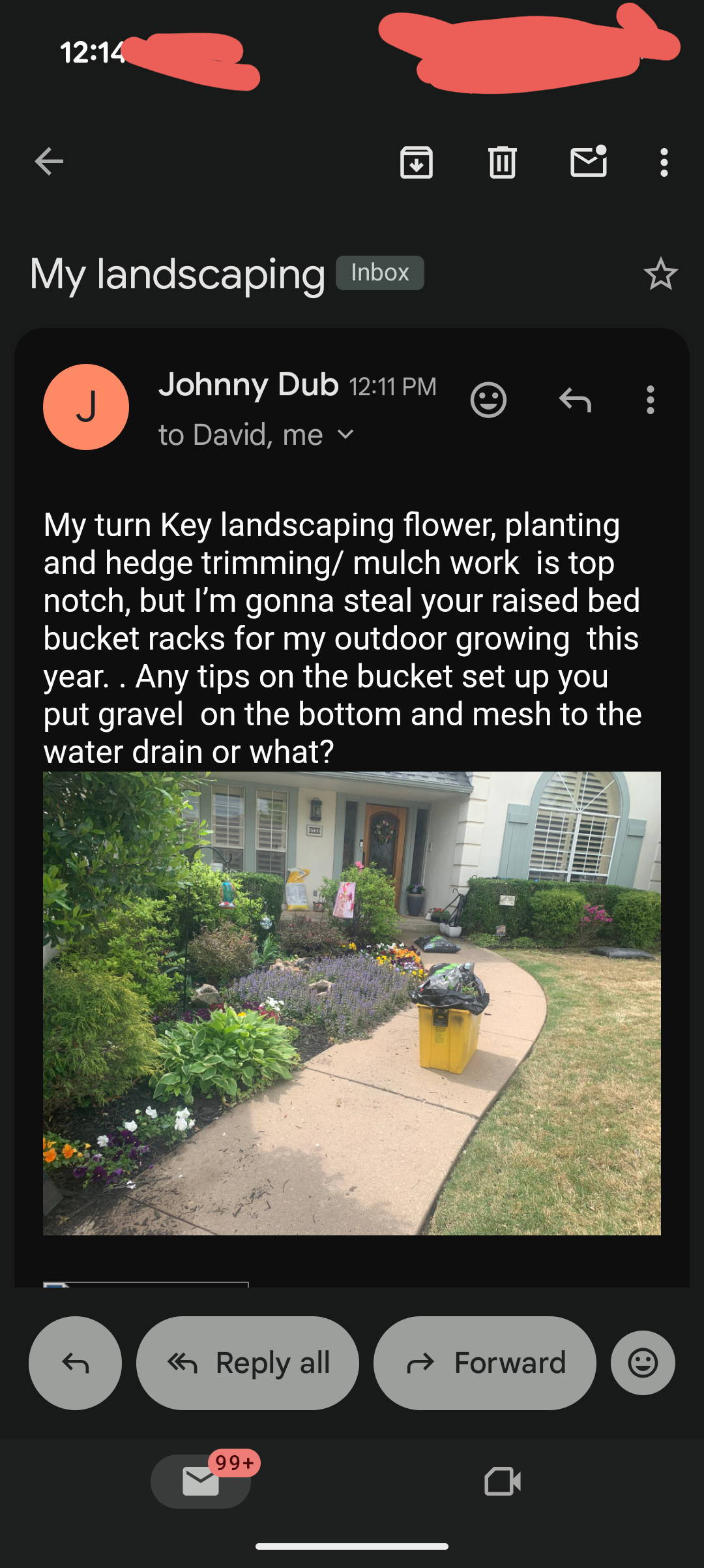Star the My landscaping conversation
The width and height of the screenshot is (704, 1568).
point(660,274)
